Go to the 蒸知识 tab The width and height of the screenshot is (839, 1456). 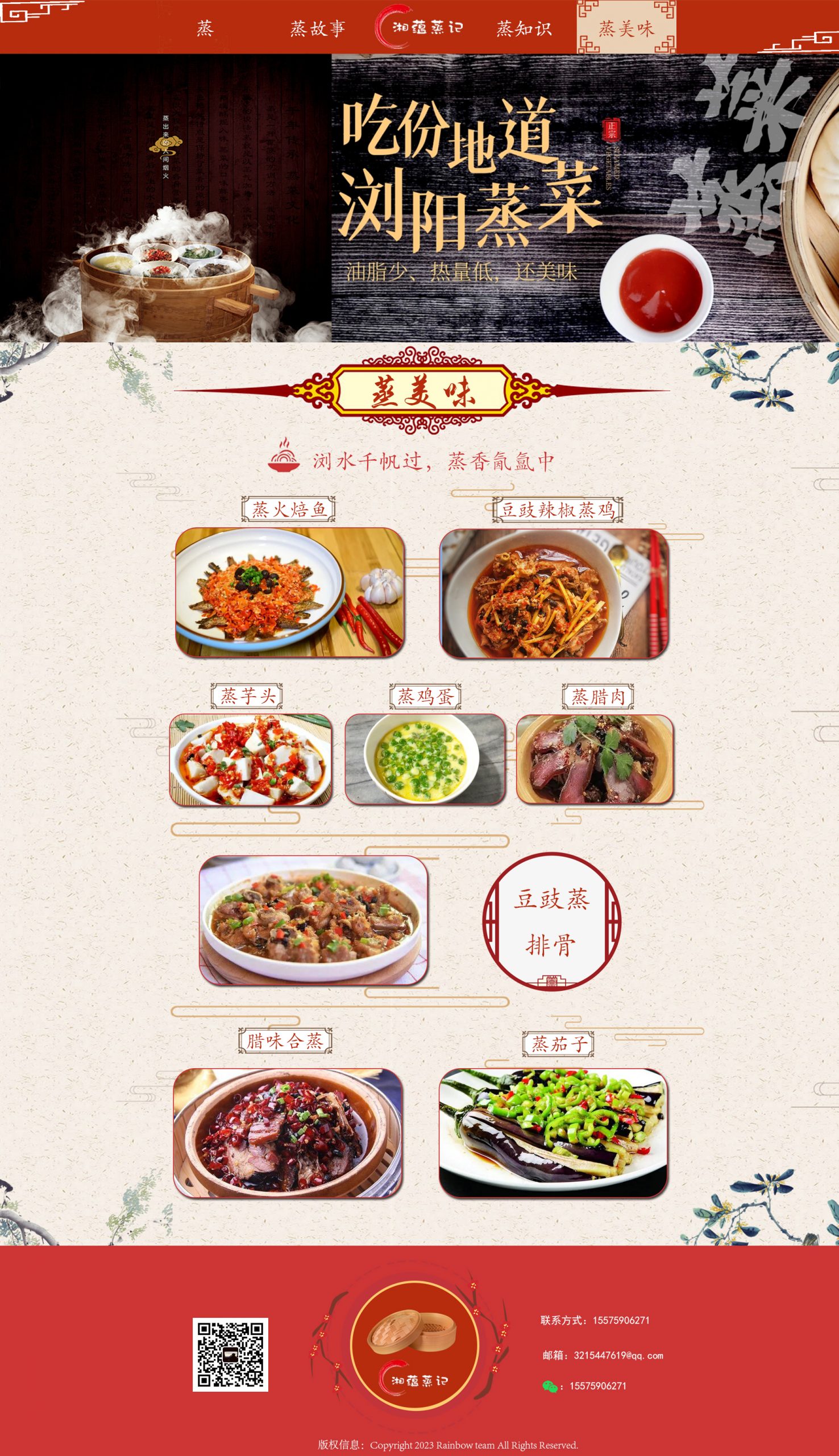524,28
